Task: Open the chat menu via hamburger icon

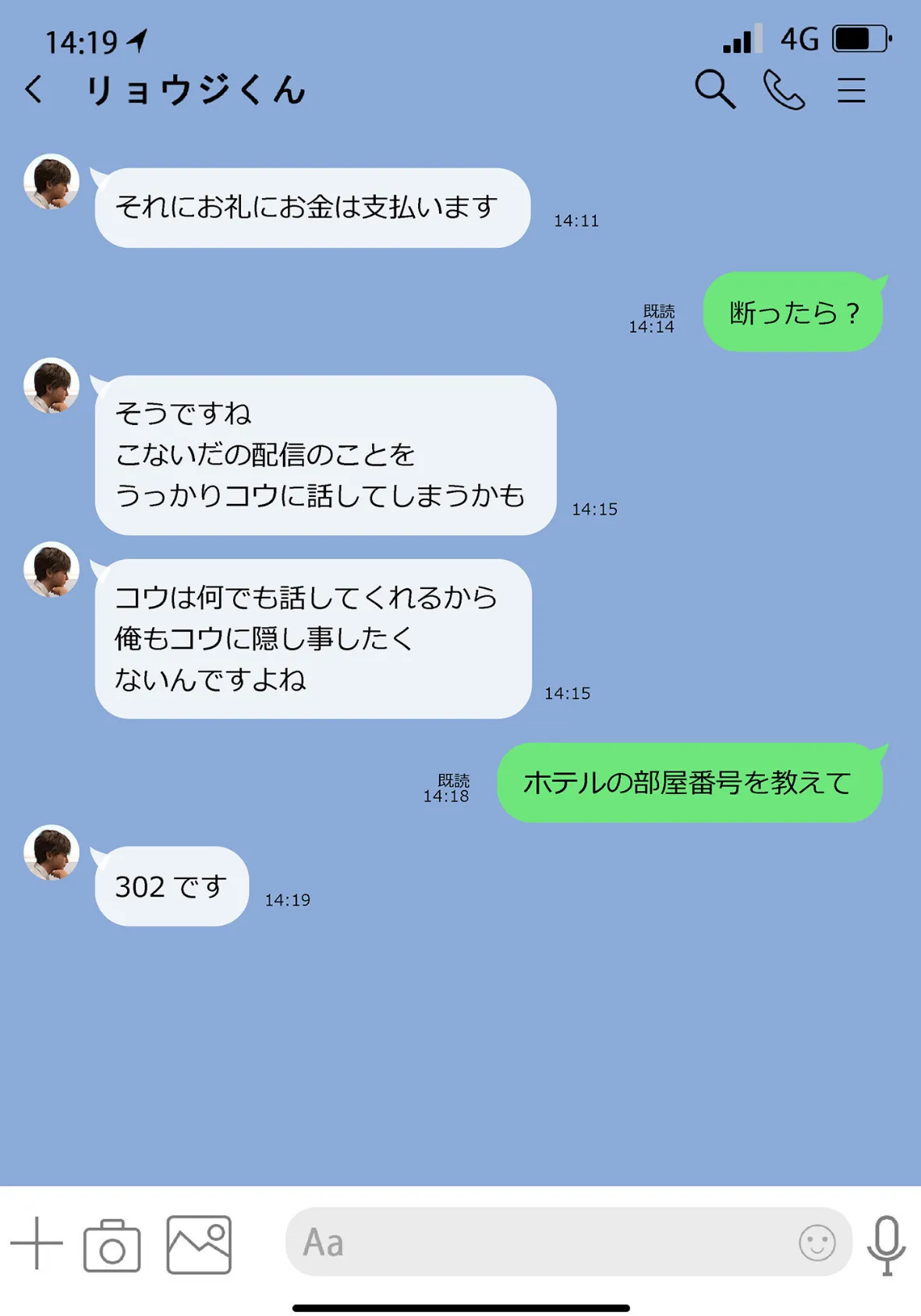Action: pos(852,90)
